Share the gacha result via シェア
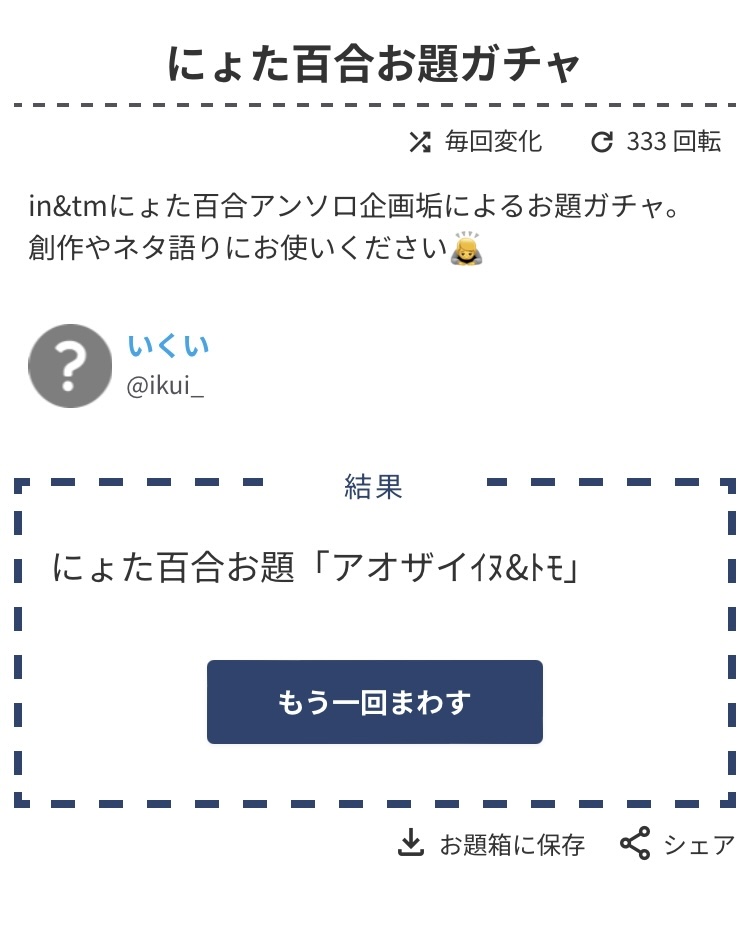This screenshot has height=926, width=750. pyautogui.click(x=678, y=845)
